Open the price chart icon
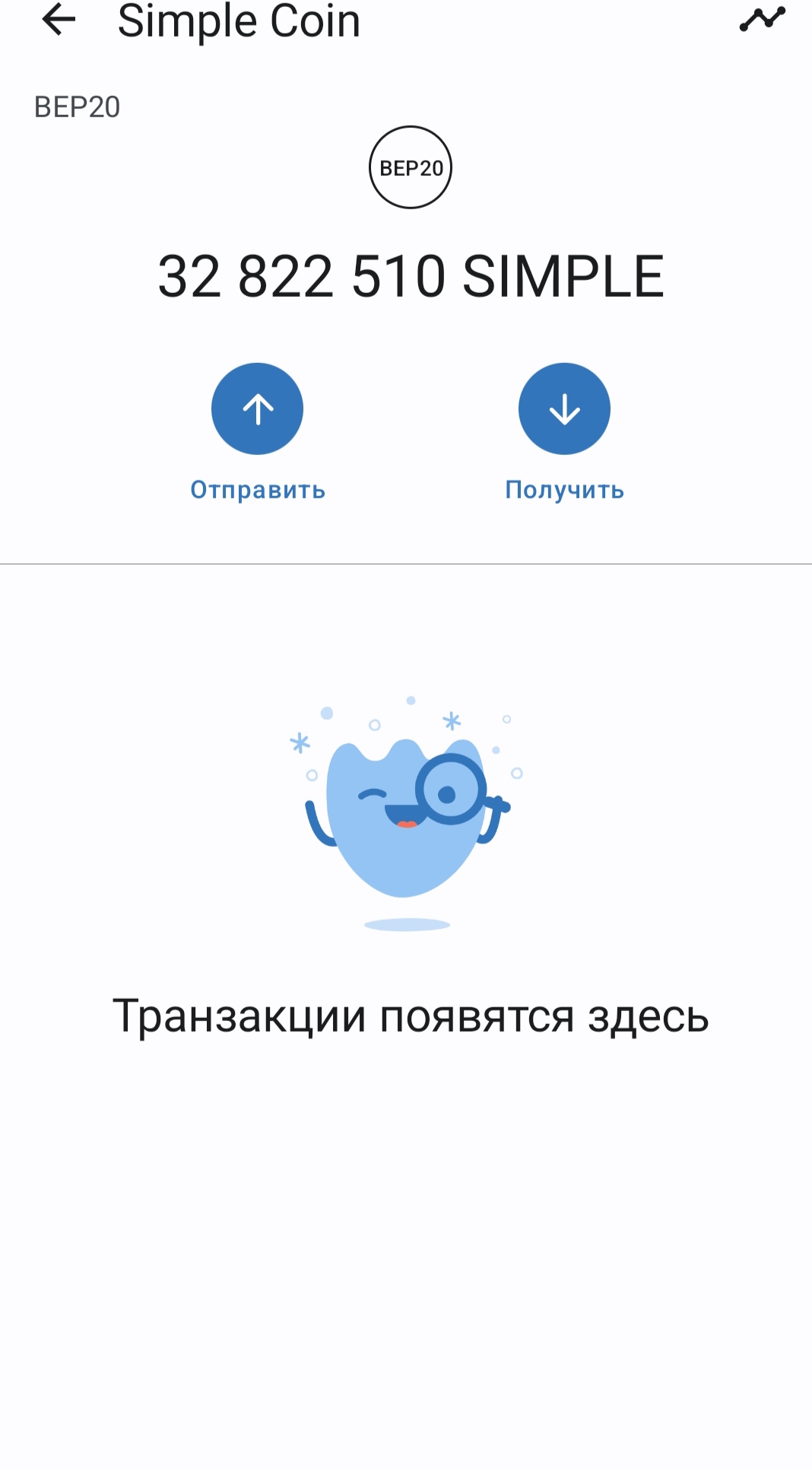Viewport: 812px width, 1469px height. [762, 19]
